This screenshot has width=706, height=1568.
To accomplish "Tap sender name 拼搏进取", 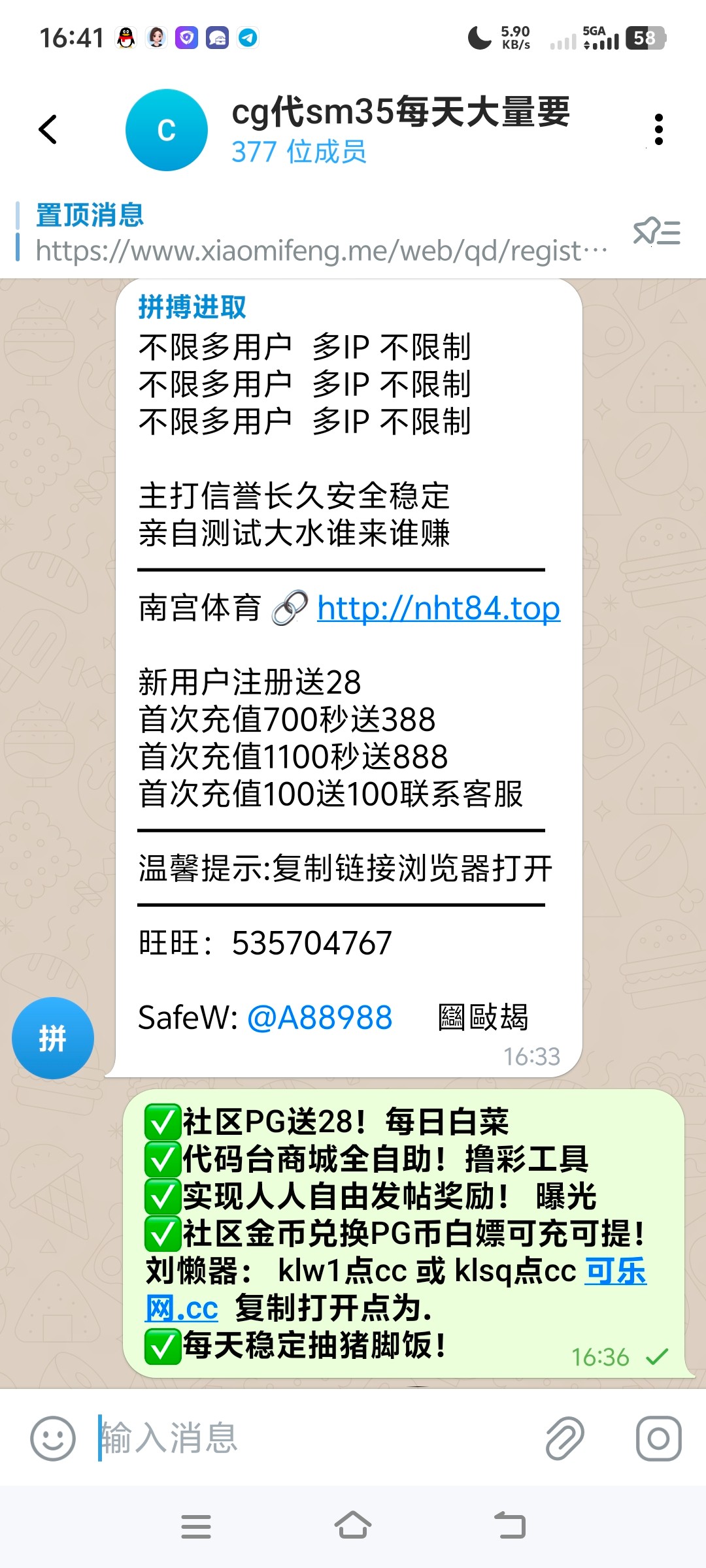I will tap(192, 306).
